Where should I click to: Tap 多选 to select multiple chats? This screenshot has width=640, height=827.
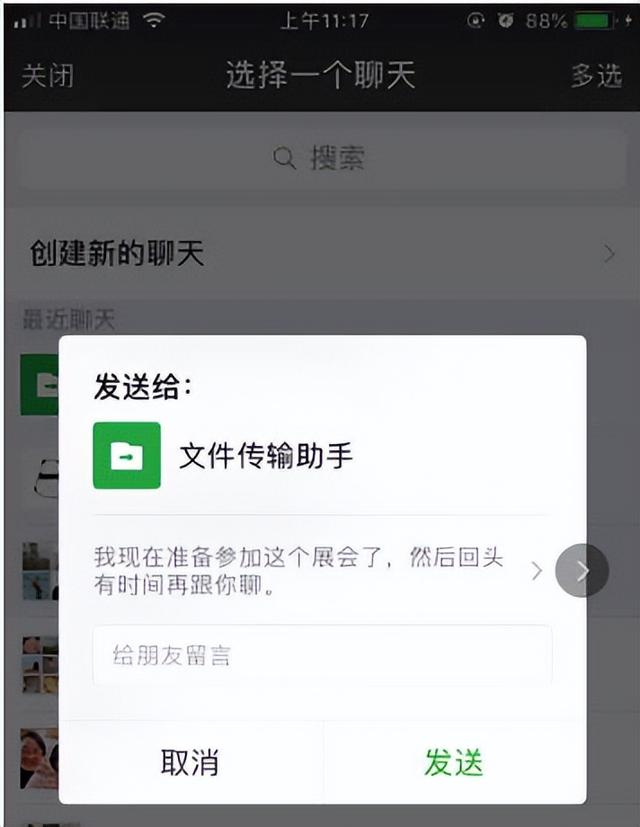pos(596,76)
